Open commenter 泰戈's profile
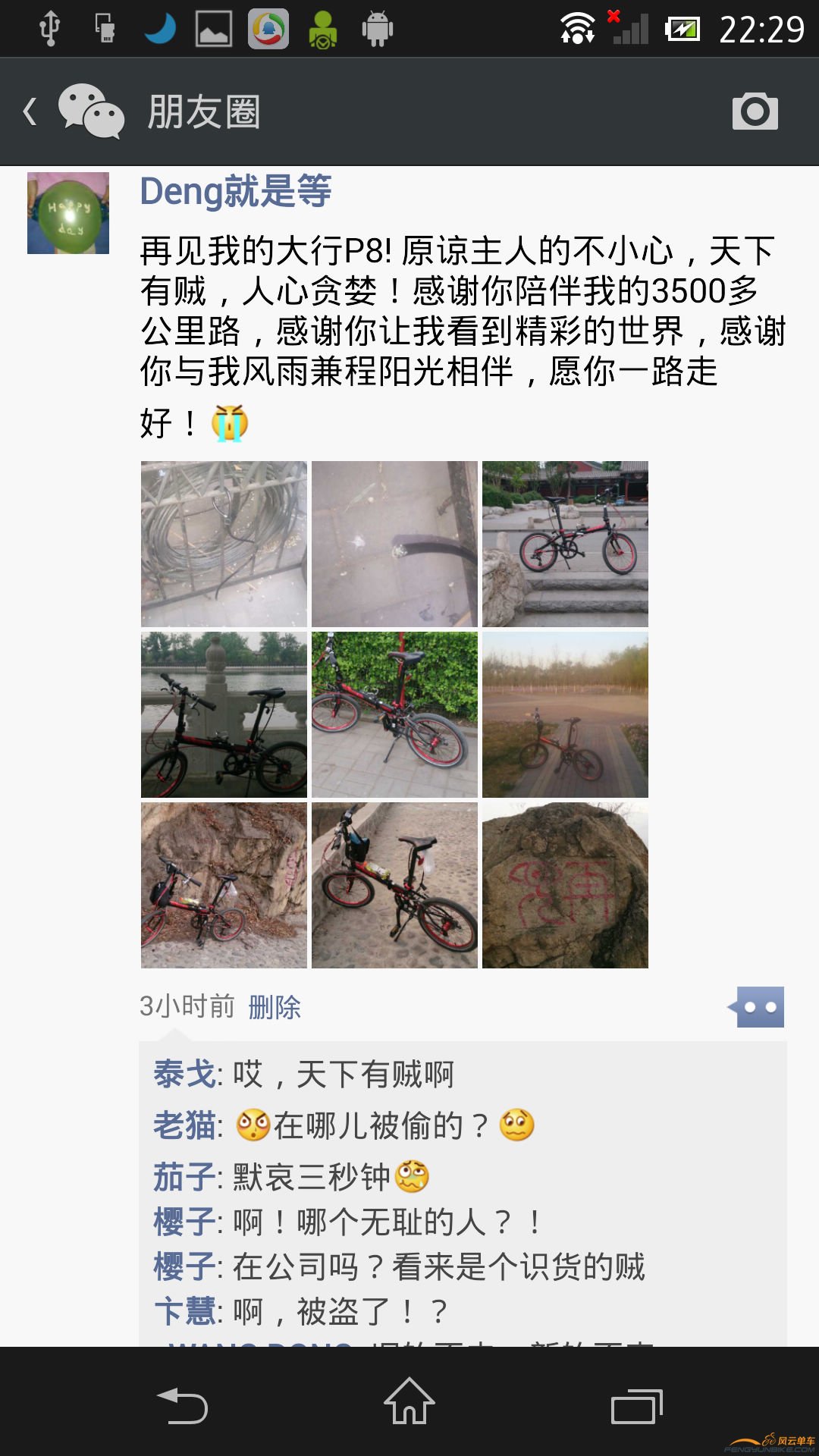 (x=184, y=1074)
